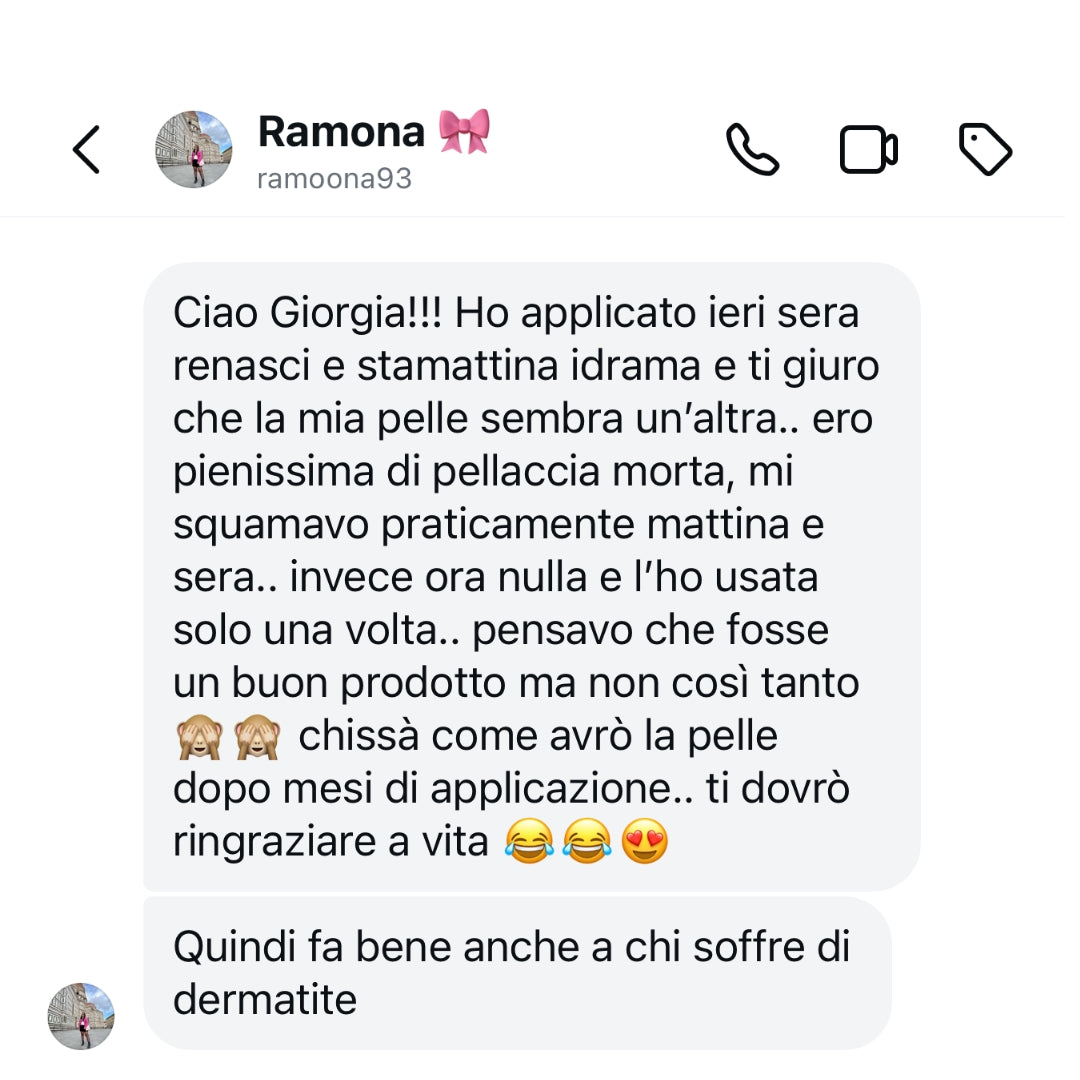
Task: Open the label tag icon
Action: tap(985, 150)
